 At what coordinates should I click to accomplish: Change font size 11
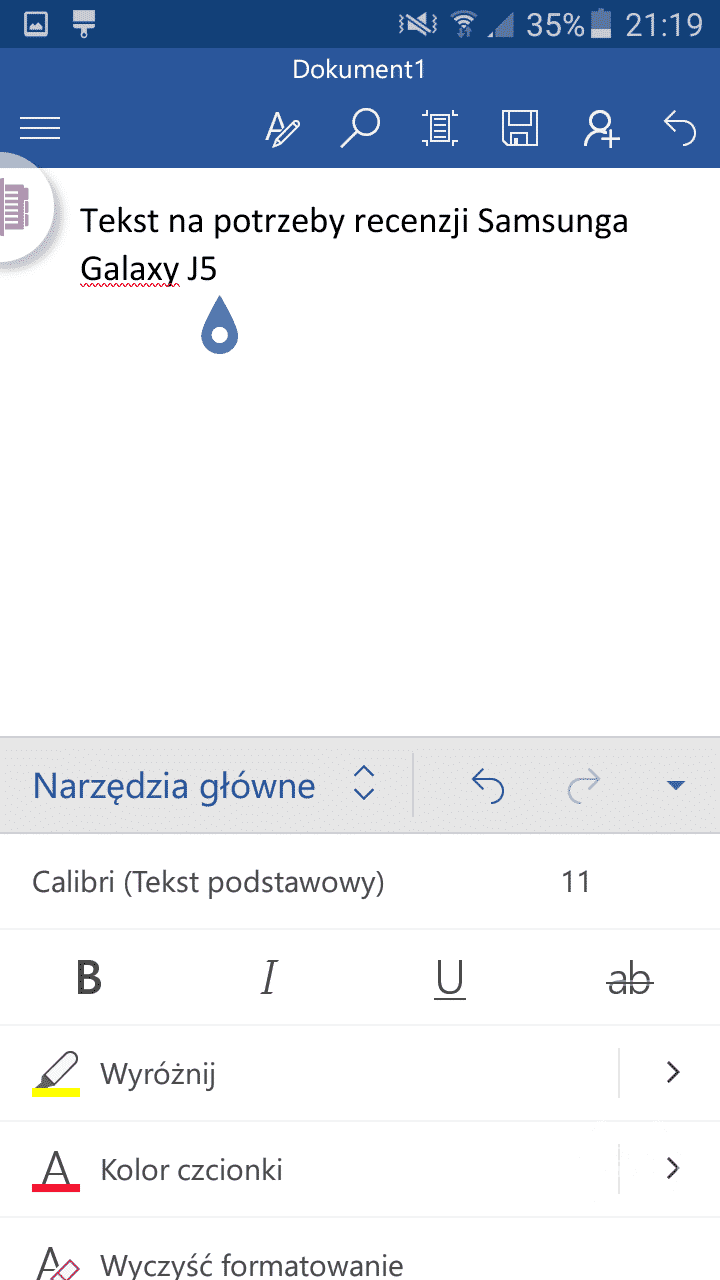[x=576, y=882]
